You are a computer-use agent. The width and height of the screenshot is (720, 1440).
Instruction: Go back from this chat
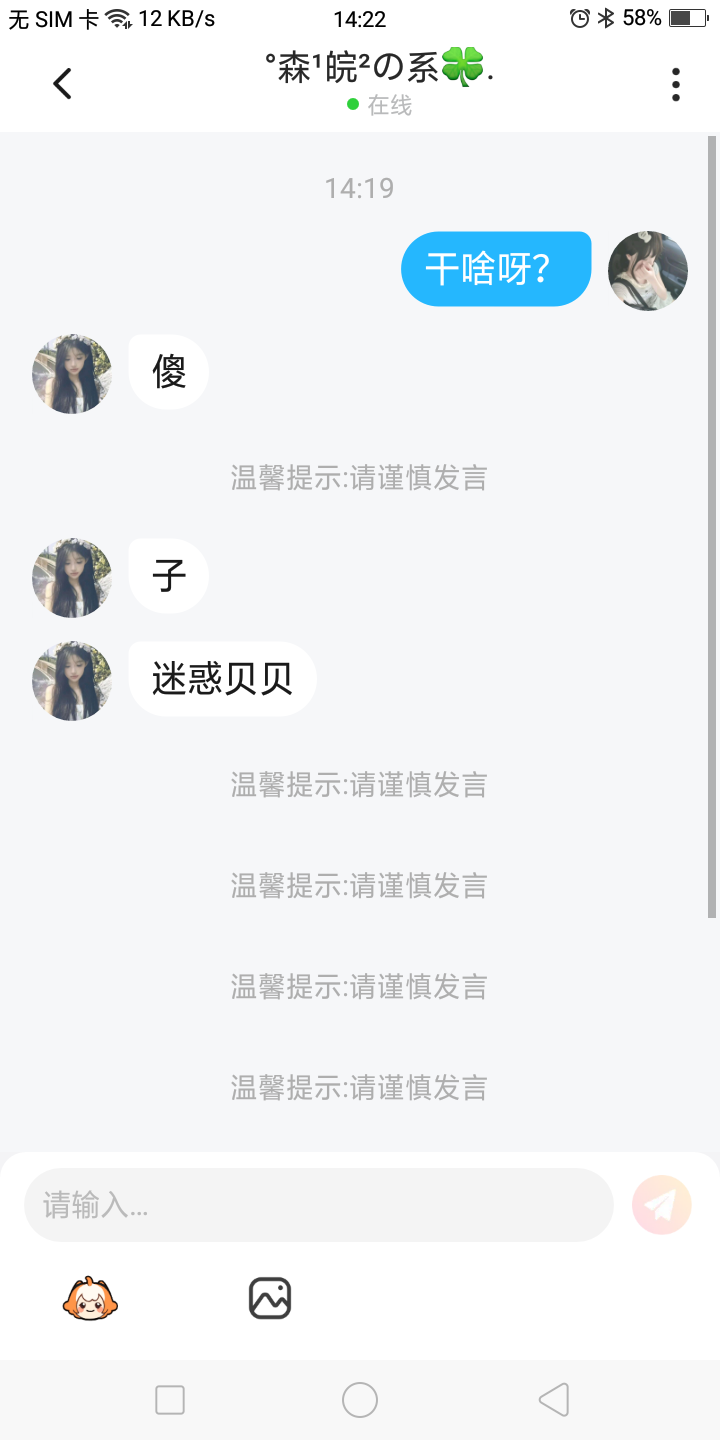[x=63, y=84]
